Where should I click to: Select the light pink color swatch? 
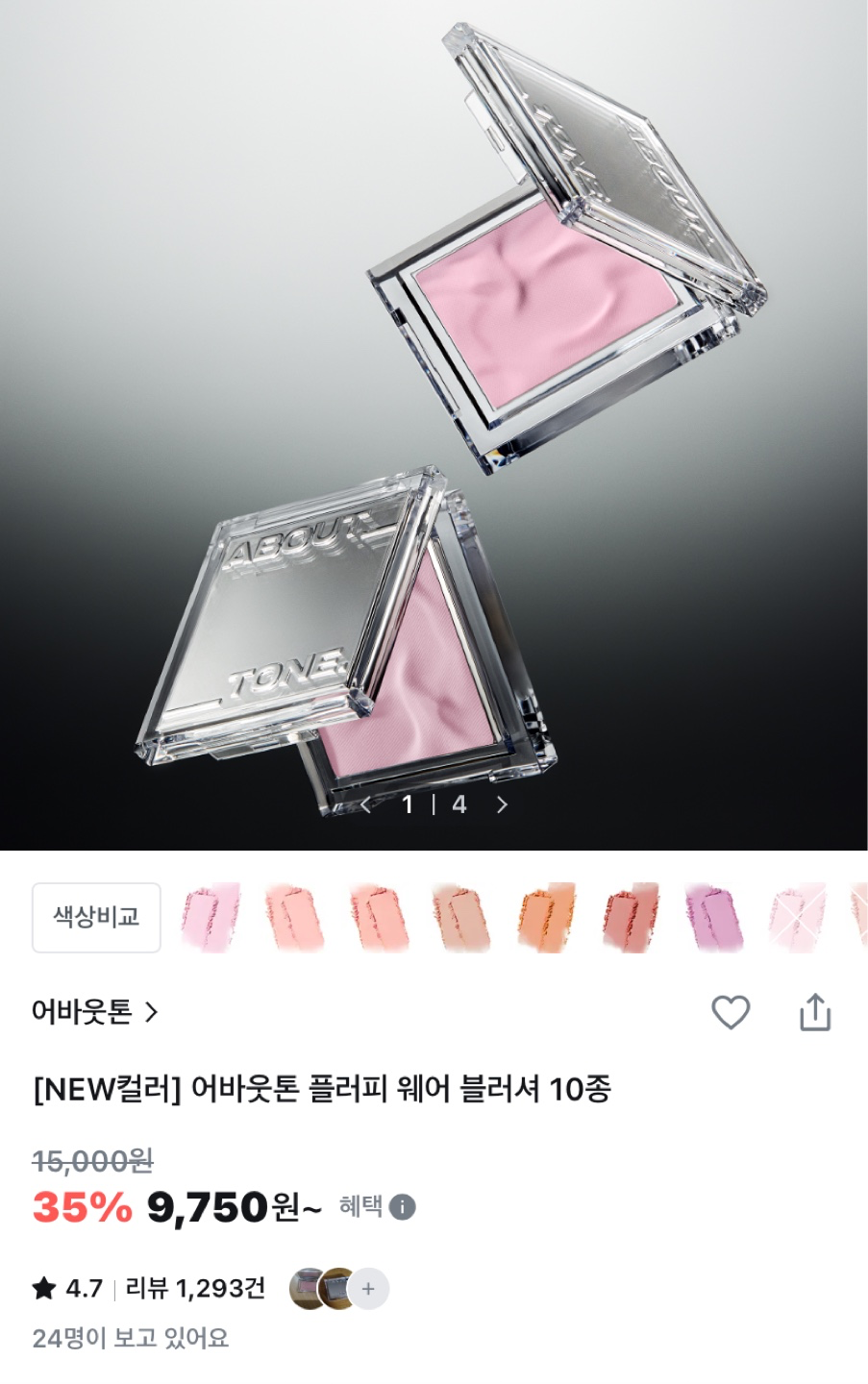[210, 917]
